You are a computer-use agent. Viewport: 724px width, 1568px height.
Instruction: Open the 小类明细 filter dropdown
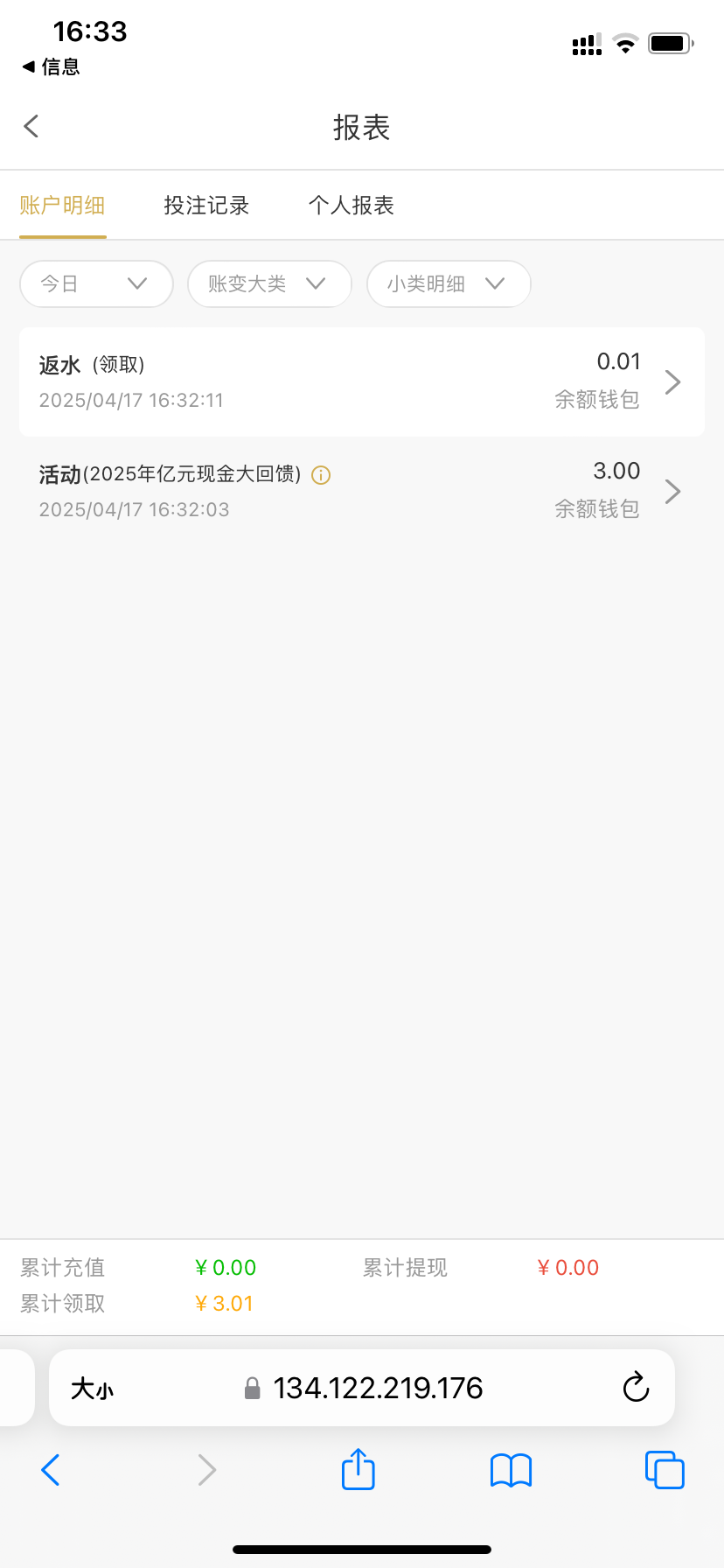coord(449,283)
